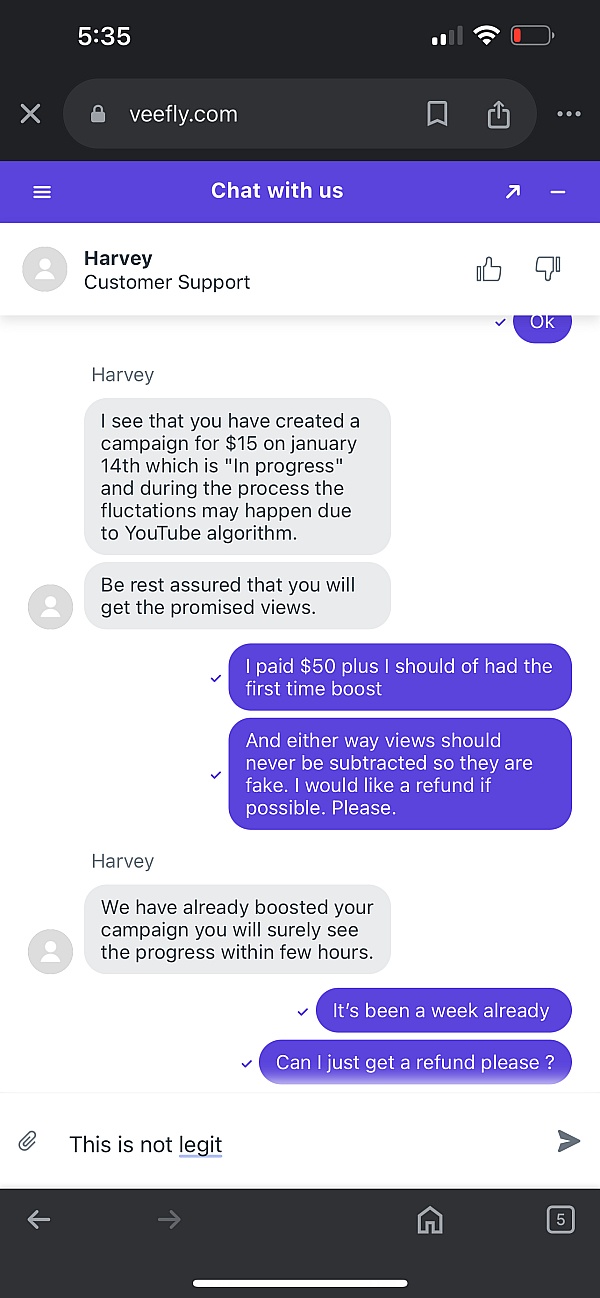
Task: Open the tab switcher showing 5 tabs
Action: pyautogui.click(x=560, y=1219)
